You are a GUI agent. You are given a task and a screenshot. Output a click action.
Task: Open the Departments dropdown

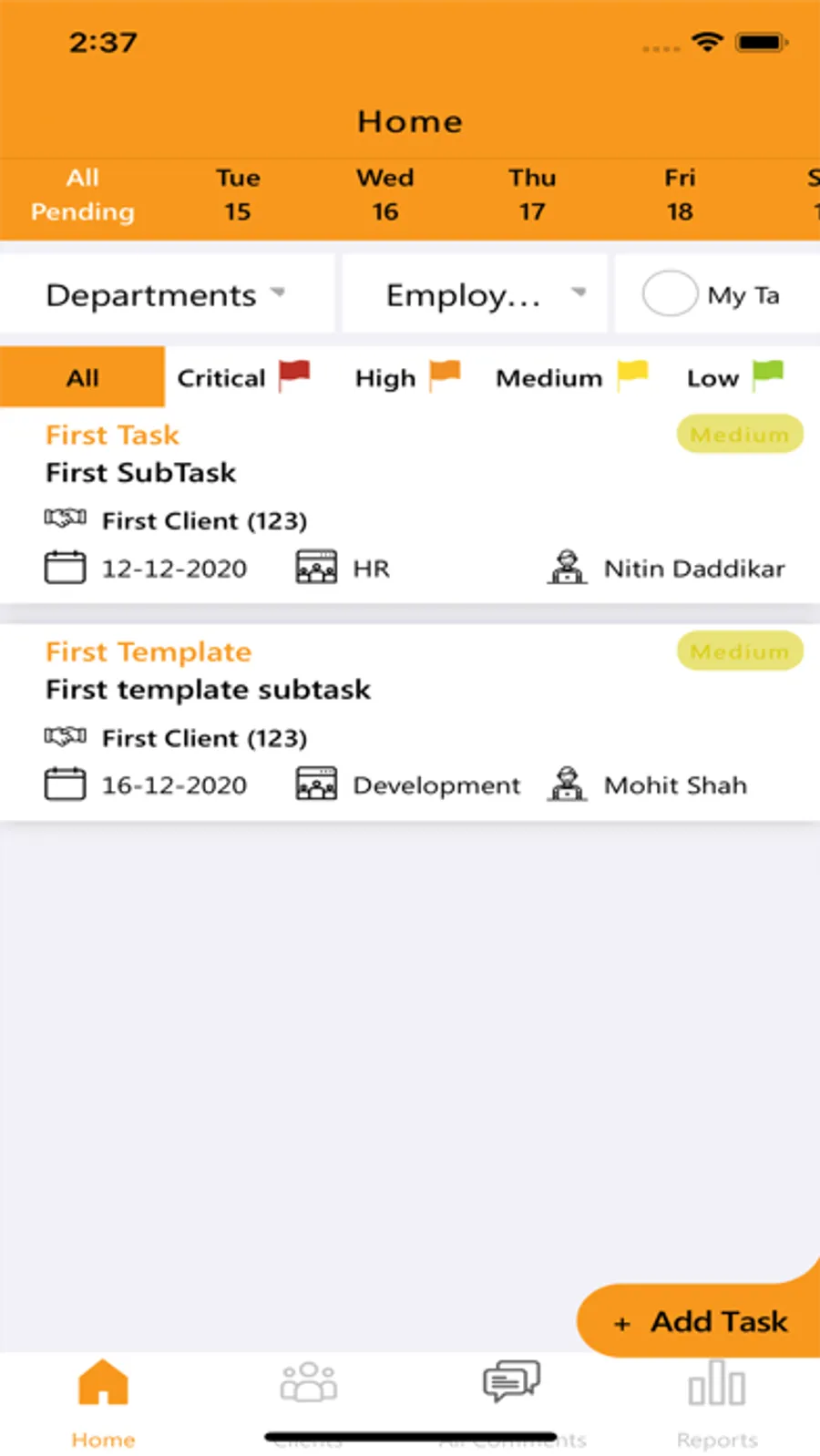[x=166, y=293]
